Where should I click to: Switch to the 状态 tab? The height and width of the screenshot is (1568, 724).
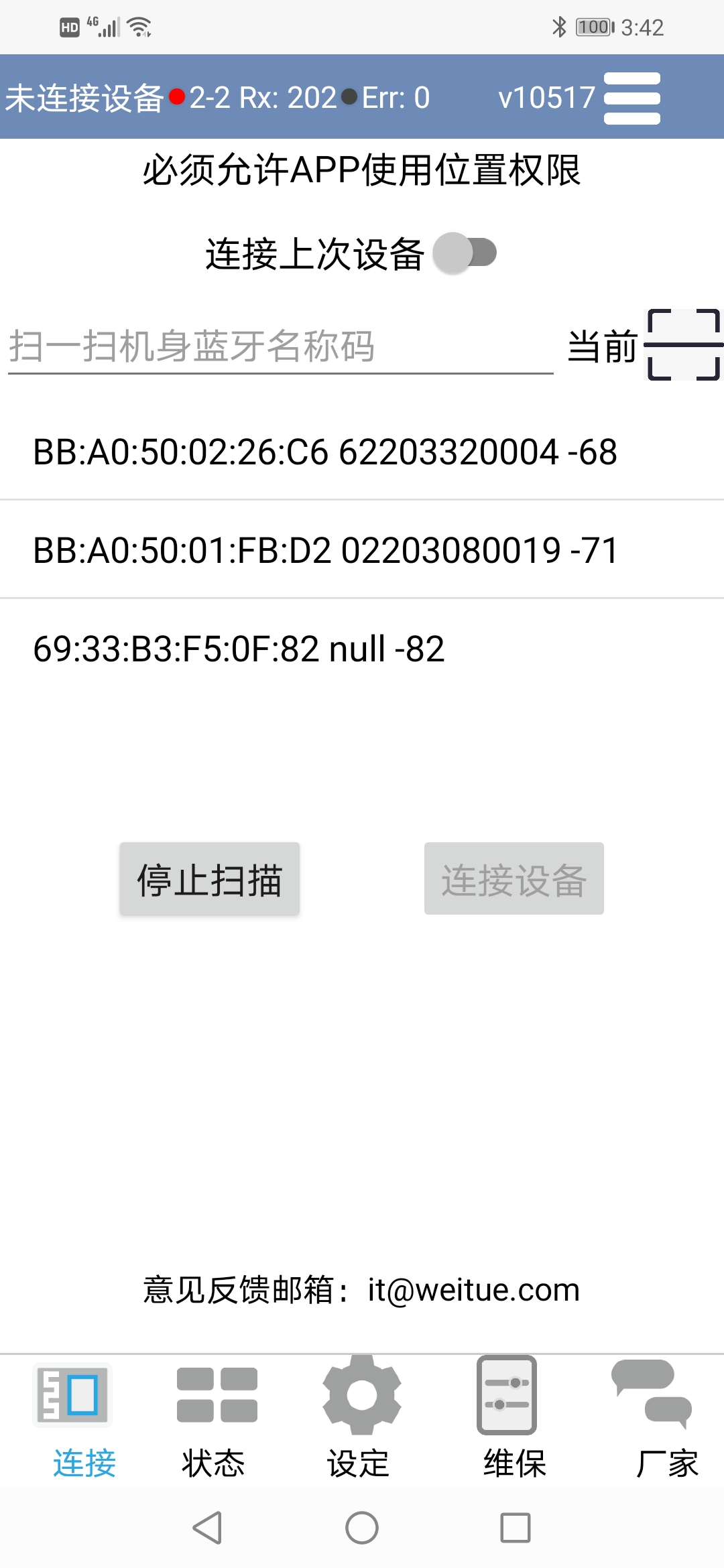(215, 1419)
